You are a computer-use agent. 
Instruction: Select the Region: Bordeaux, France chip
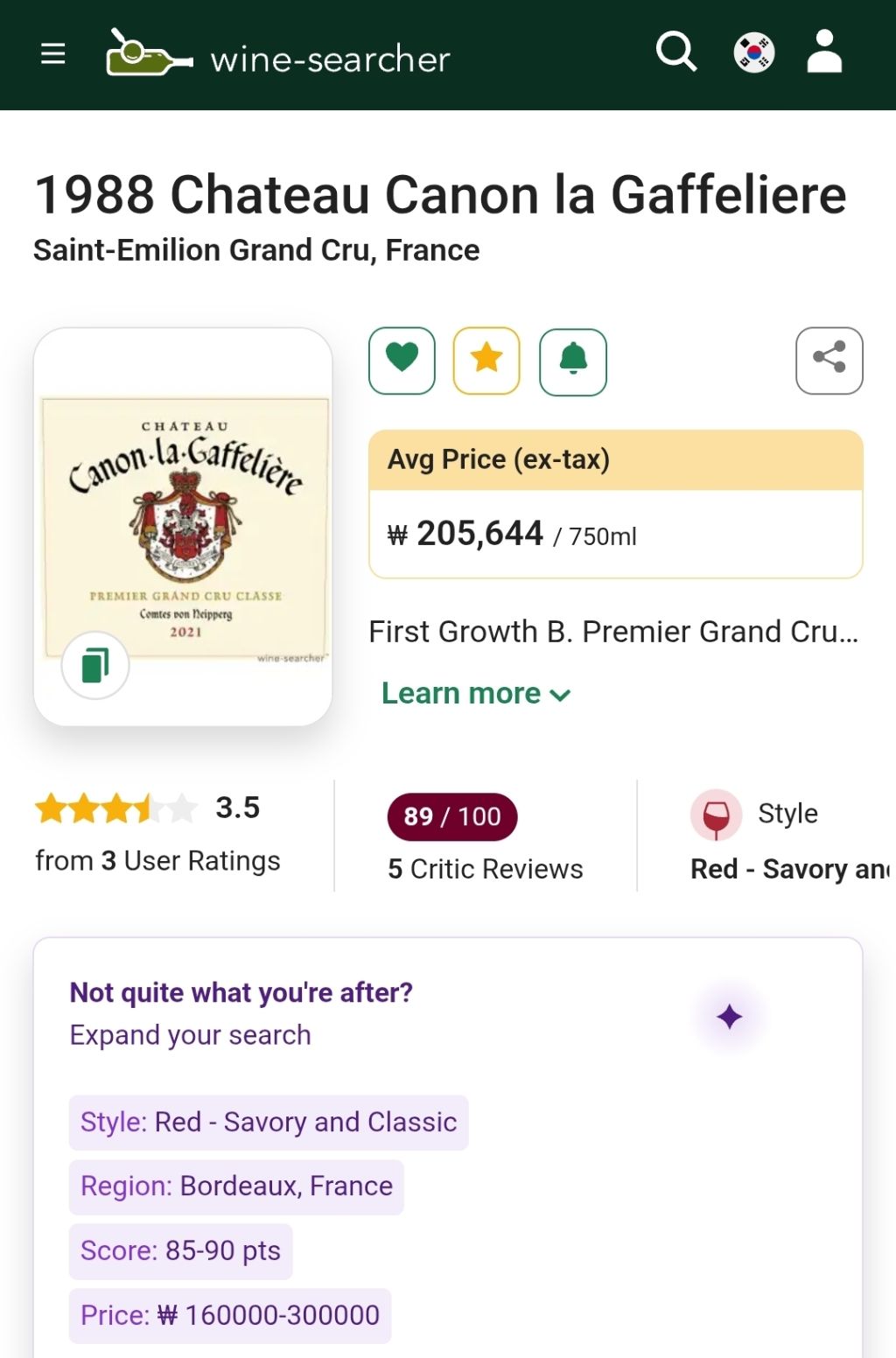(236, 1186)
